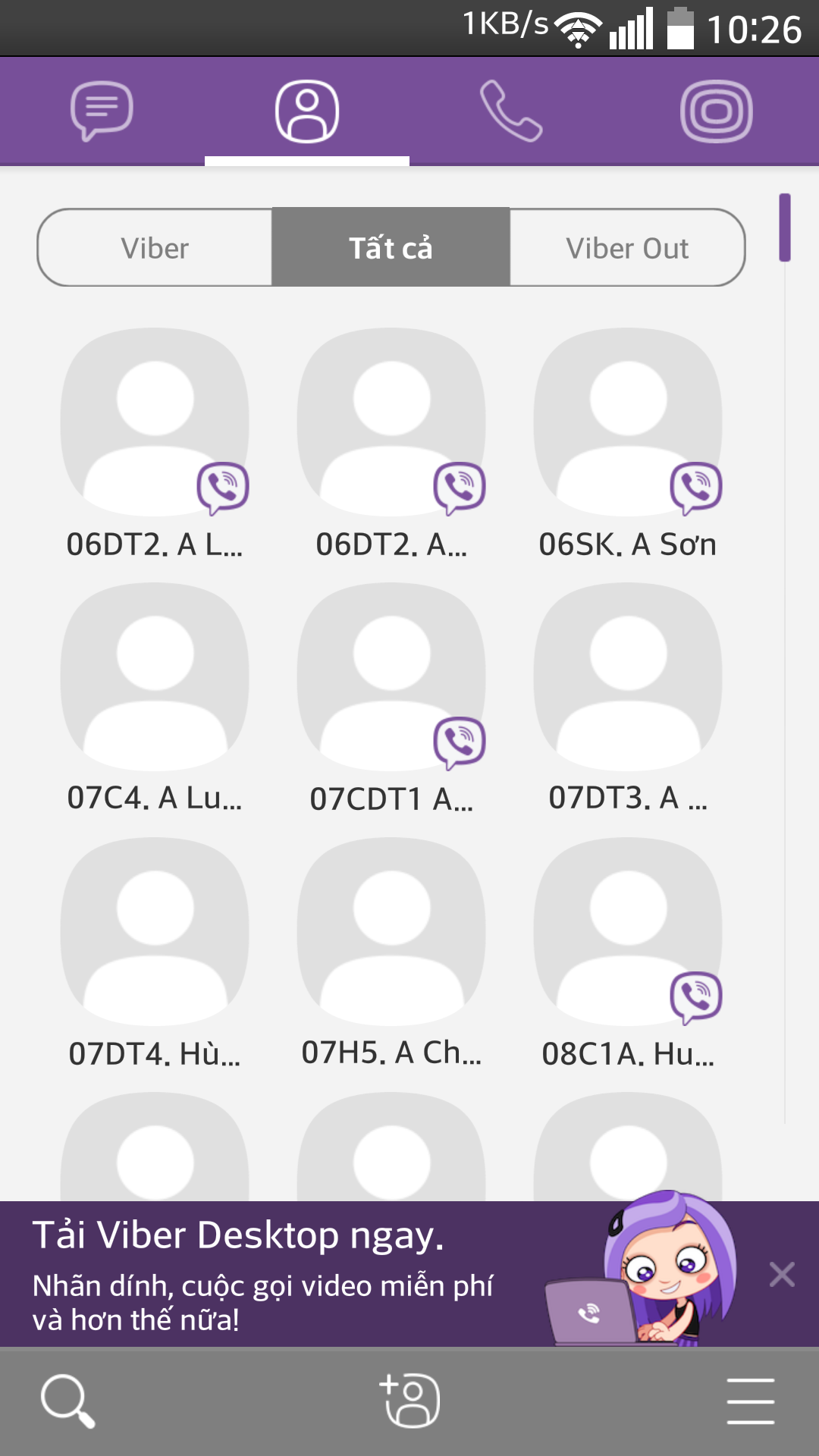Open contact 07DT3. A ...
The image size is (819, 1456).
[x=628, y=699]
